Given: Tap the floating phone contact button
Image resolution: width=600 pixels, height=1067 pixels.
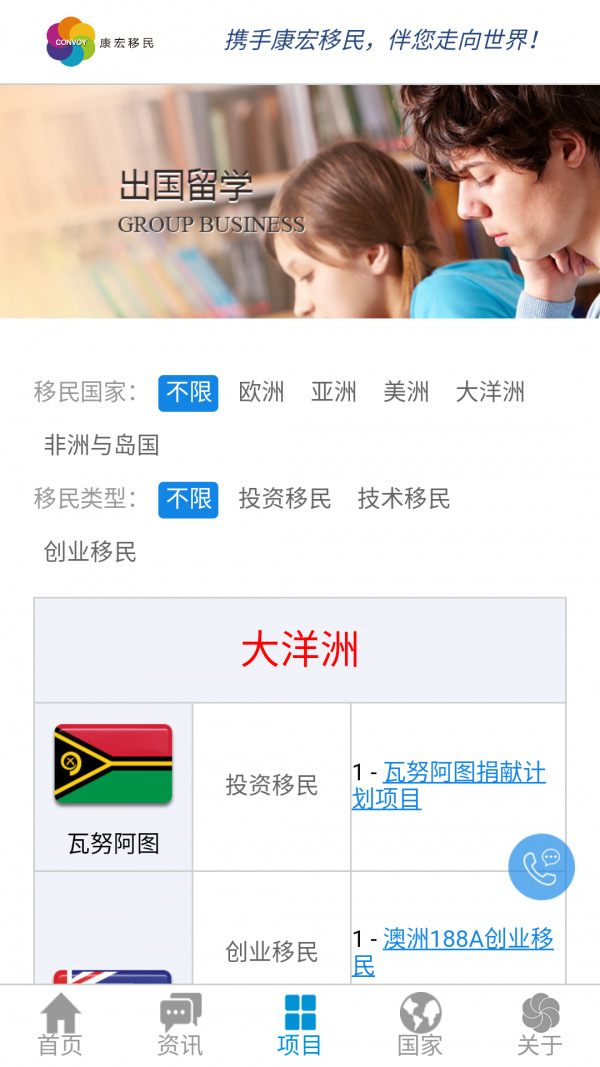Looking at the screenshot, I should click(x=541, y=867).
